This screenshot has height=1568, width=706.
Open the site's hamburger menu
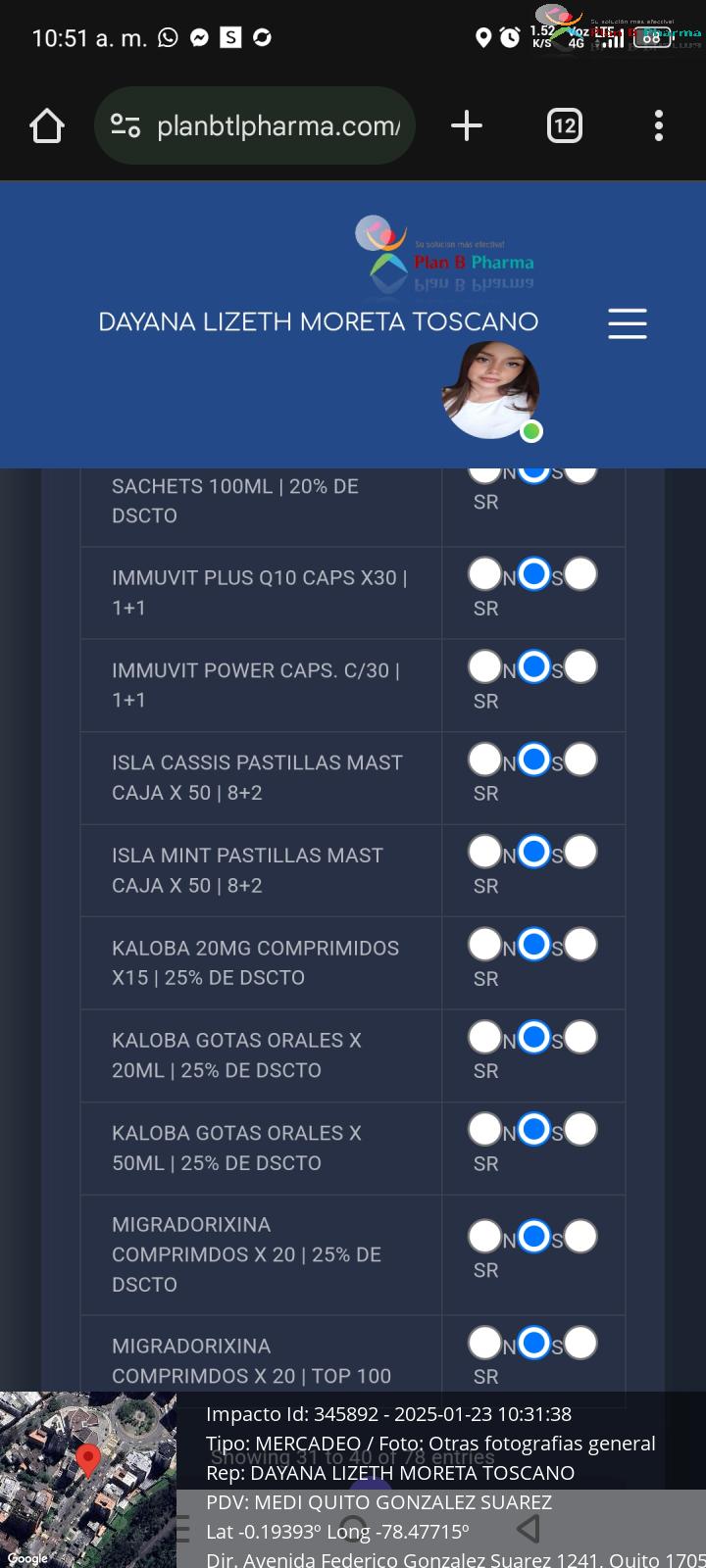(628, 323)
